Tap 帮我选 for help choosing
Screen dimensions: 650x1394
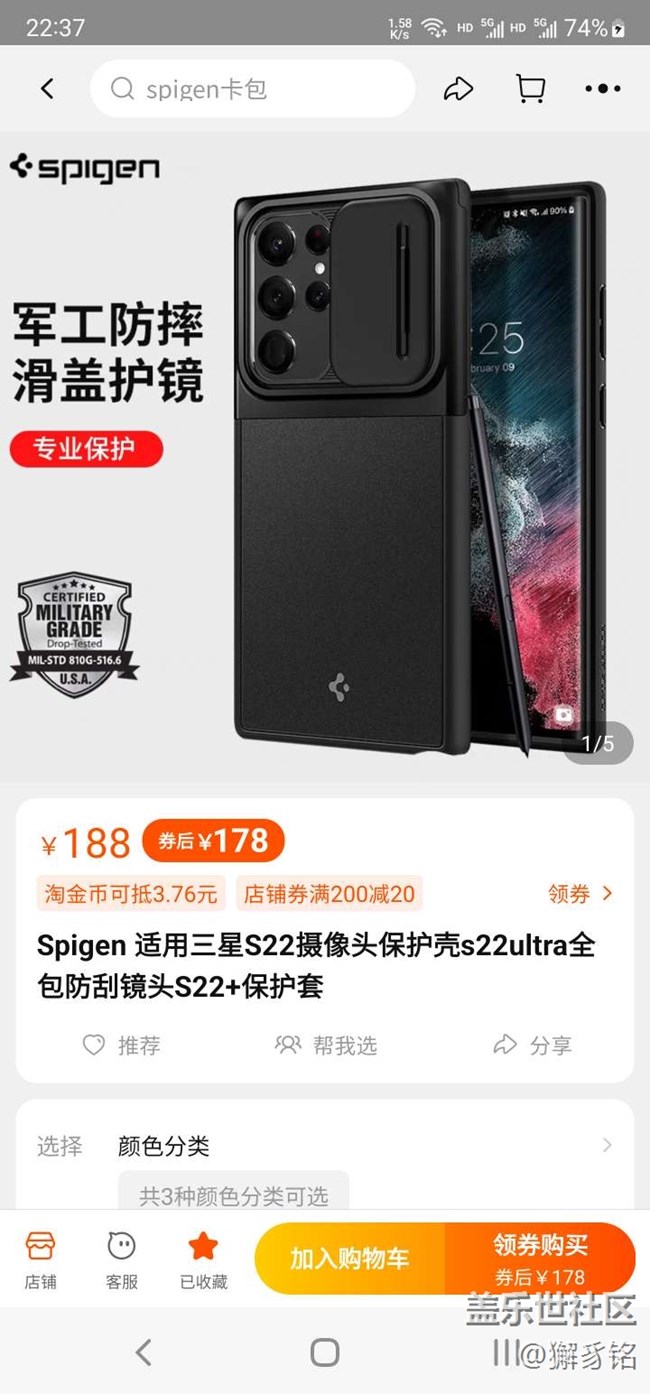[x=326, y=1045]
